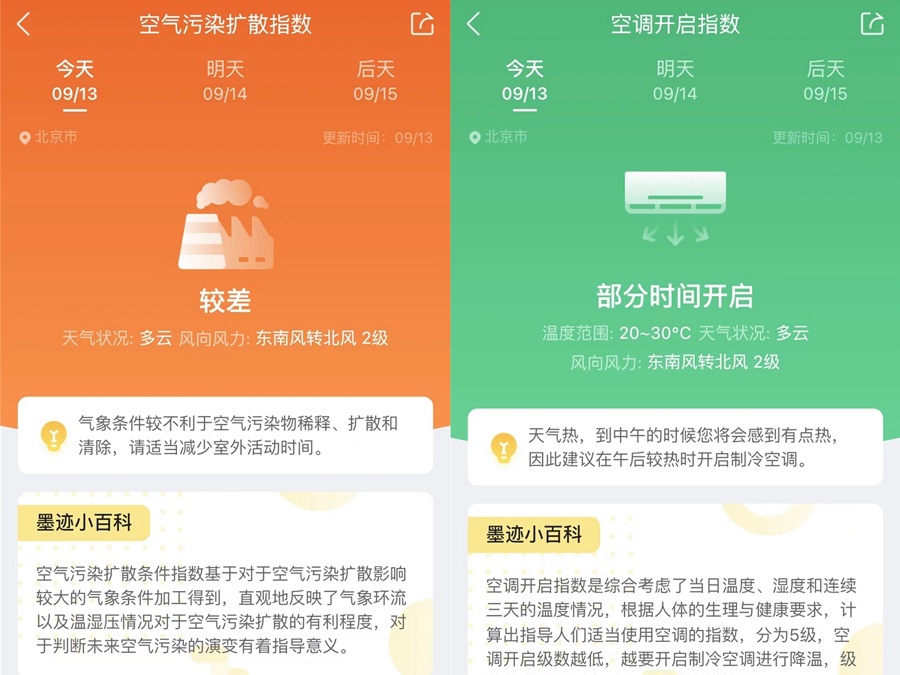Switch to 明天 09/14 in 空气污染扩散指数
The image size is (900, 675).
pos(225,81)
